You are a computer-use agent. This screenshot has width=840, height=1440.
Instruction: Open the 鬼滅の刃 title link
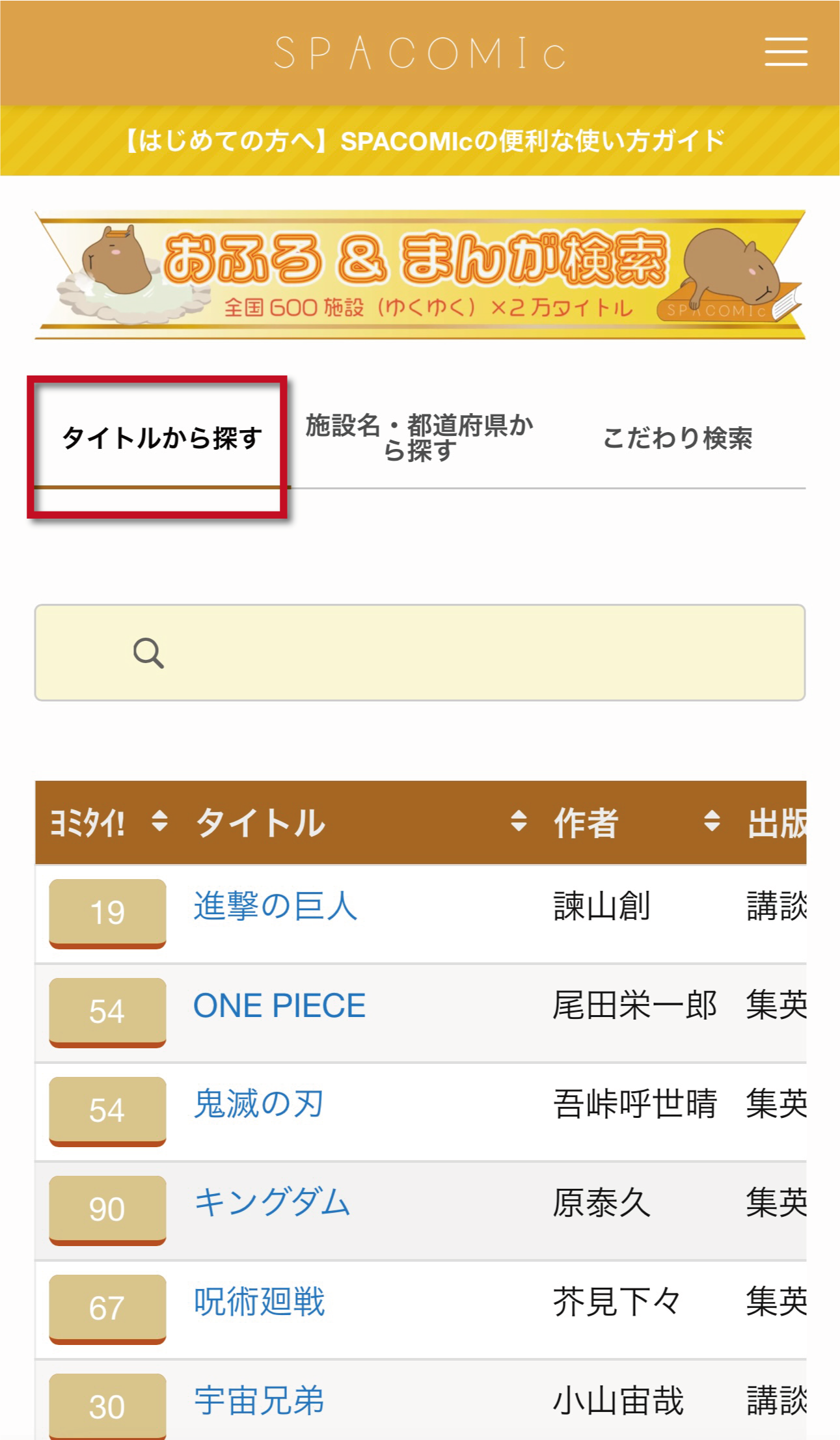259,1104
